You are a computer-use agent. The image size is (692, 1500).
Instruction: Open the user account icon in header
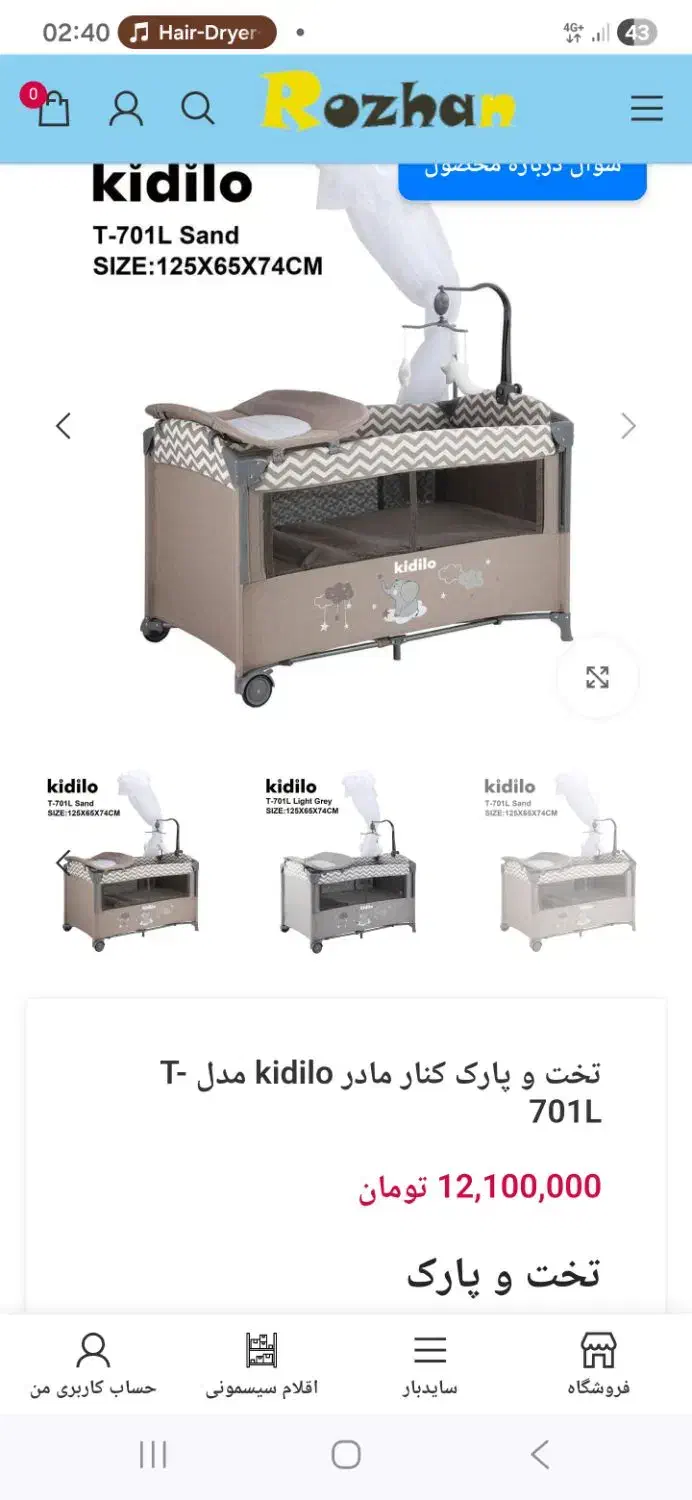[126, 108]
